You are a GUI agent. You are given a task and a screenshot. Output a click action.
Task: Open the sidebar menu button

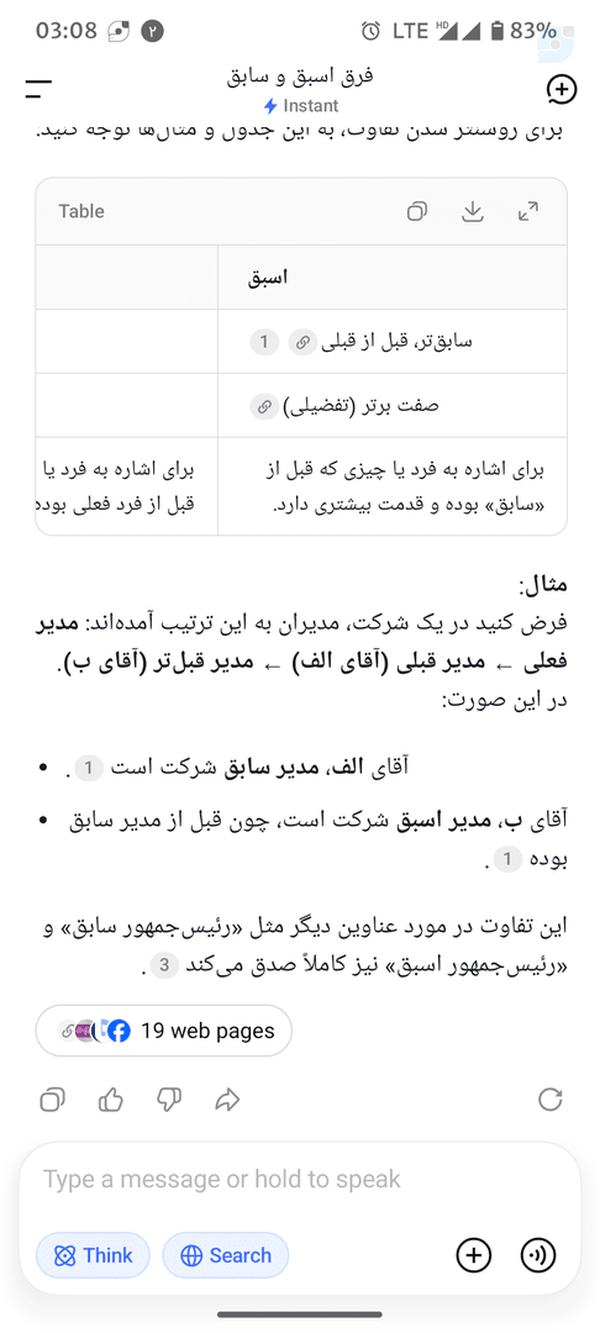tap(38, 89)
